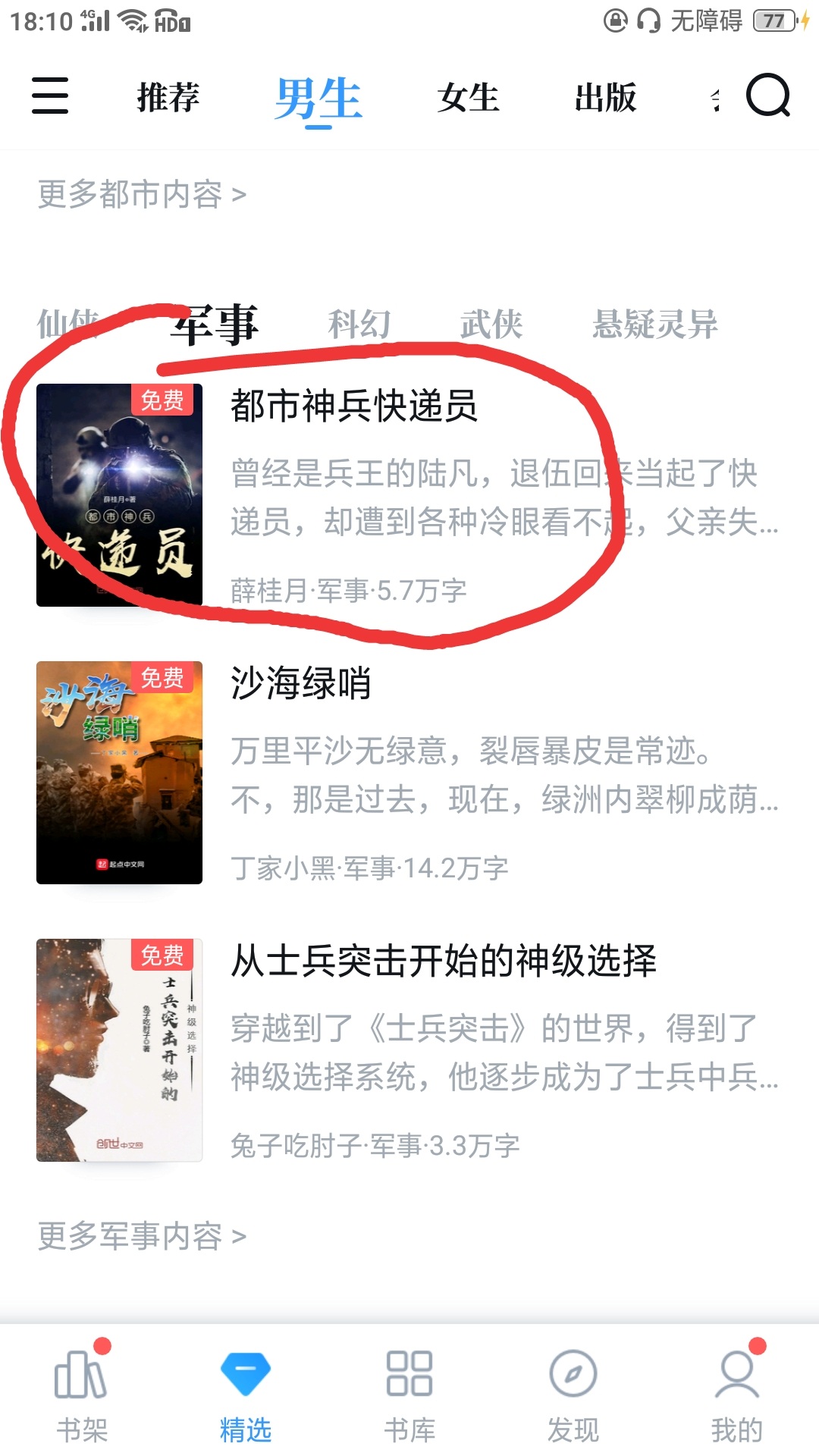Open the 更多都市内容 link
The image size is (819, 1456).
[142, 195]
